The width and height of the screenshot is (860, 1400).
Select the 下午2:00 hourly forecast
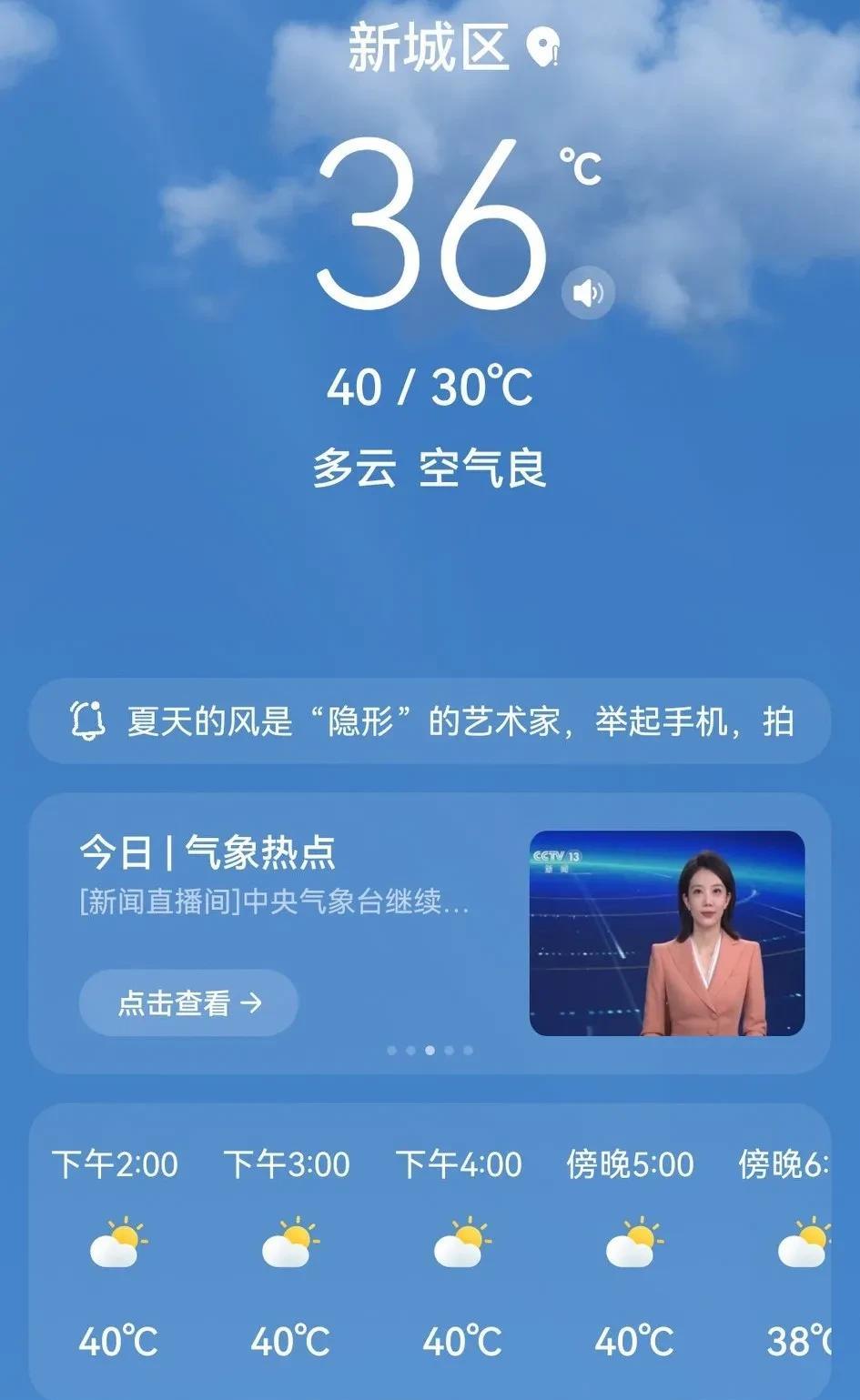116,1253
